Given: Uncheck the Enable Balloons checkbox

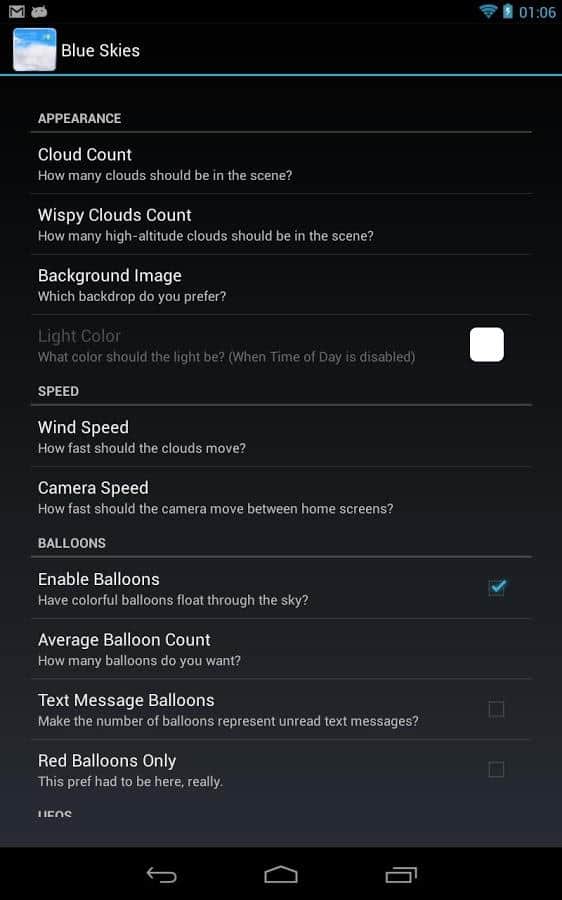Looking at the screenshot, I should click(x=496, y=588).
